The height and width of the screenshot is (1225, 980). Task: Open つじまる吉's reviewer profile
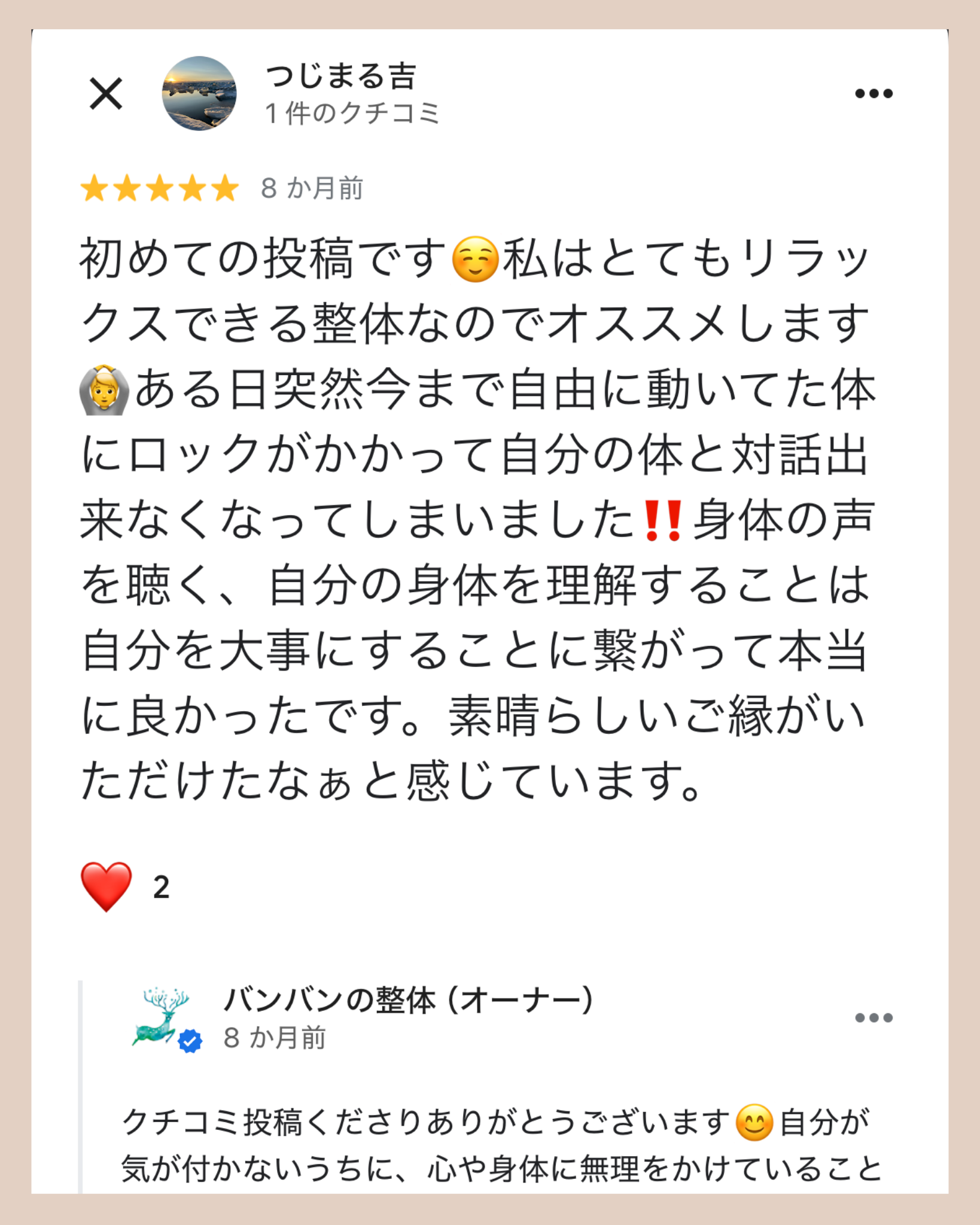click(x=199, y=94)
